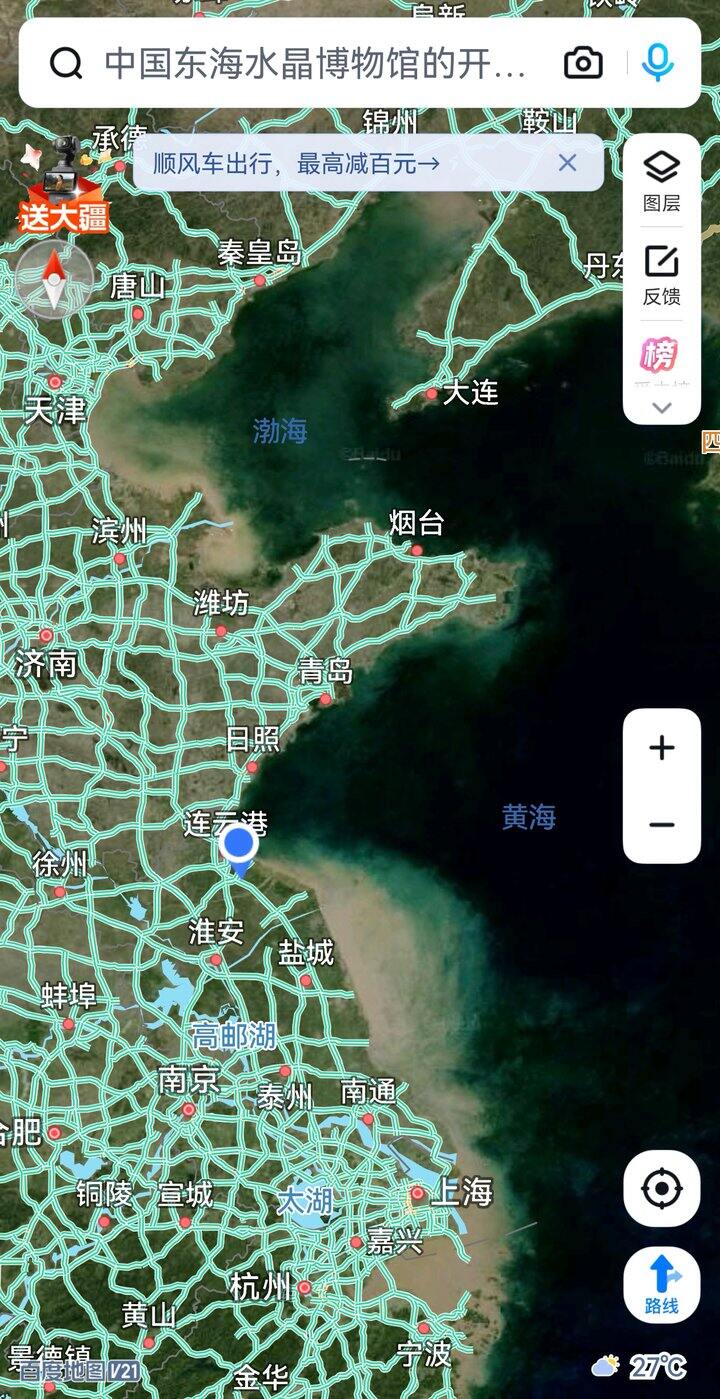
Task: Open the 送大疆 promotion
Action: 62,187
